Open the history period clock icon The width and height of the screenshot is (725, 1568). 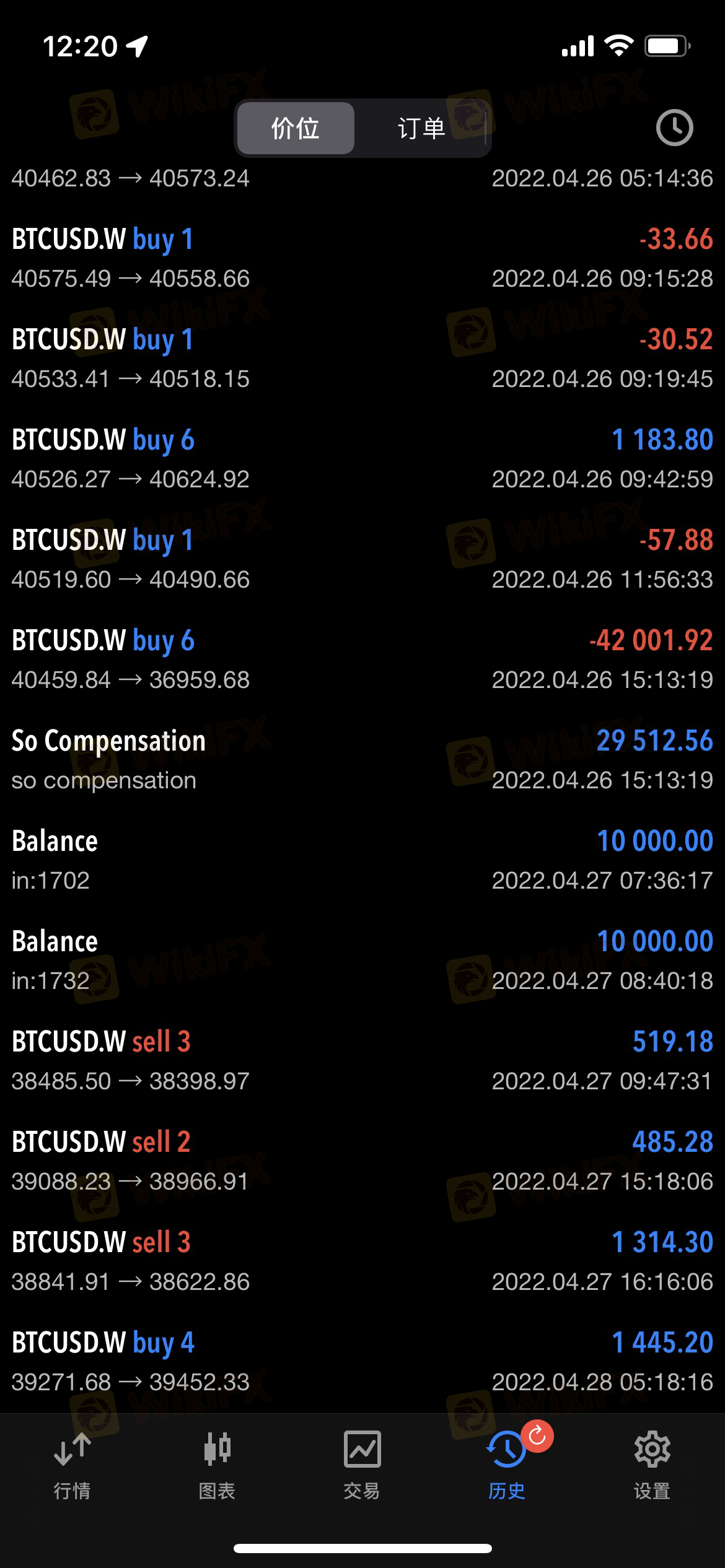click(674, 128)
